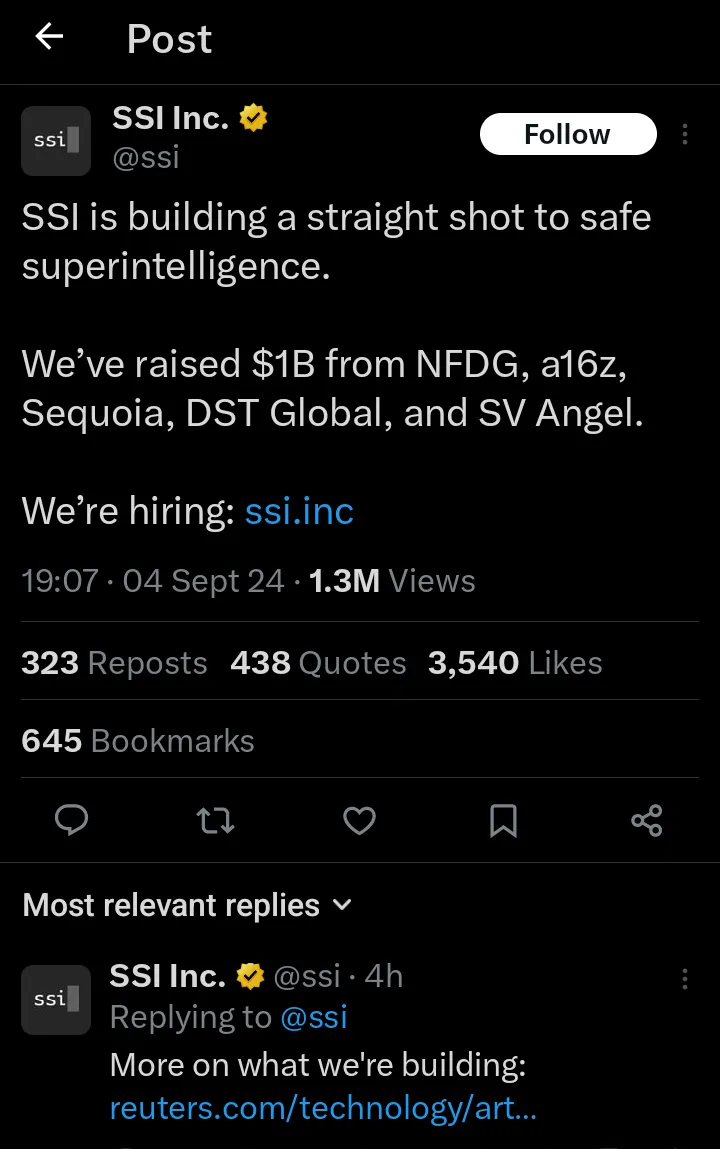Tap the @ssi mention in the reply
This screenshot has height=1149, width=720.
click(314, 1017)
